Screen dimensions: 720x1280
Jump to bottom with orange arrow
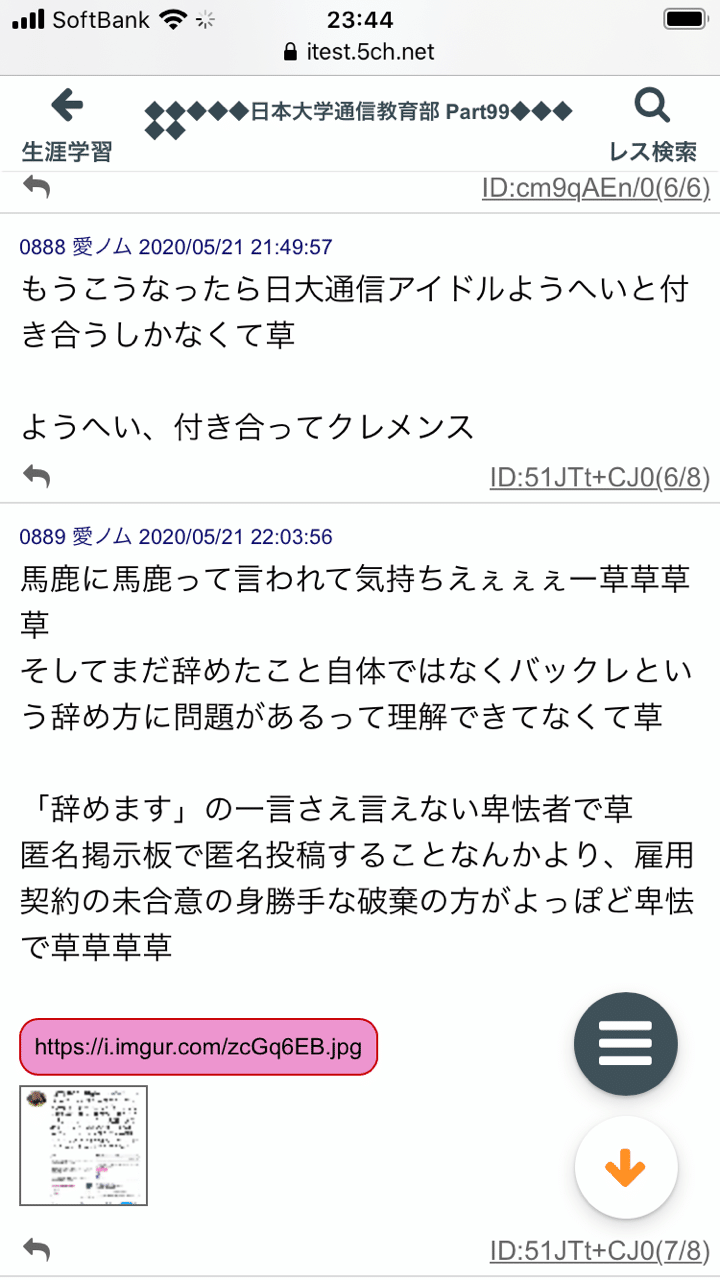pos(626,1168)
